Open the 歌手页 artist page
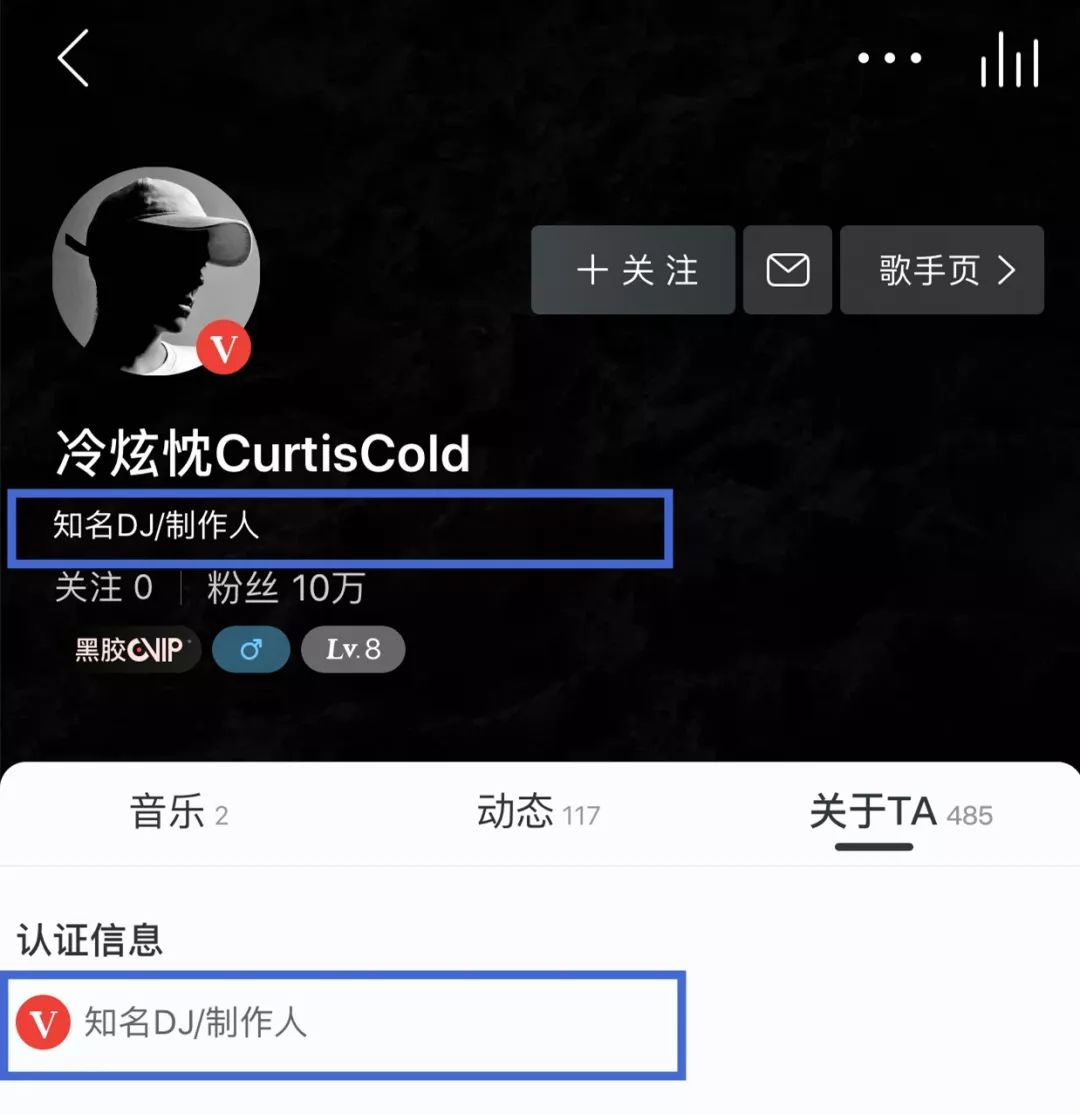The image size is (1080, 1114). point(942,270)
